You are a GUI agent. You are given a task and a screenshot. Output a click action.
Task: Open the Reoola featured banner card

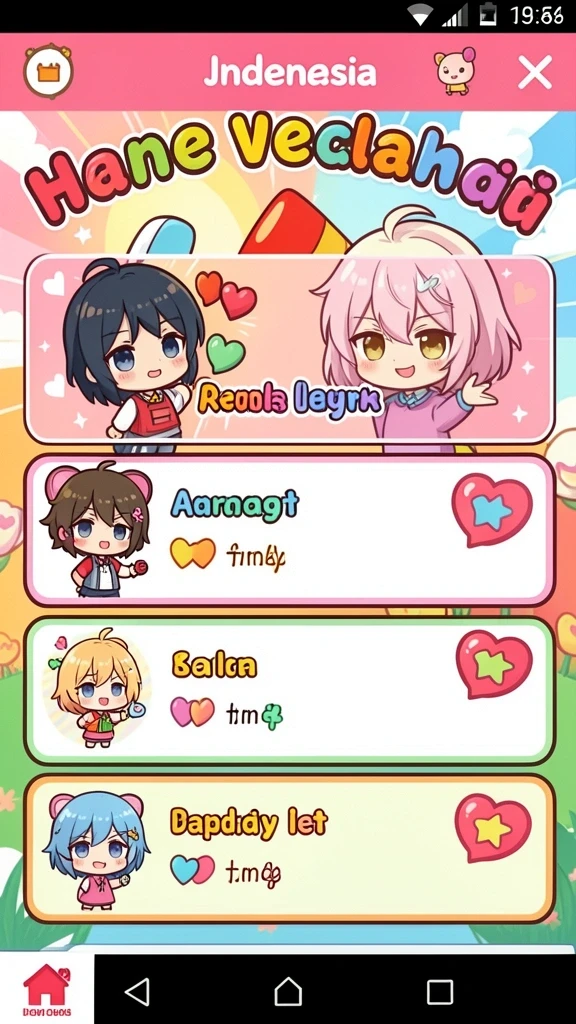pos(289,349)
